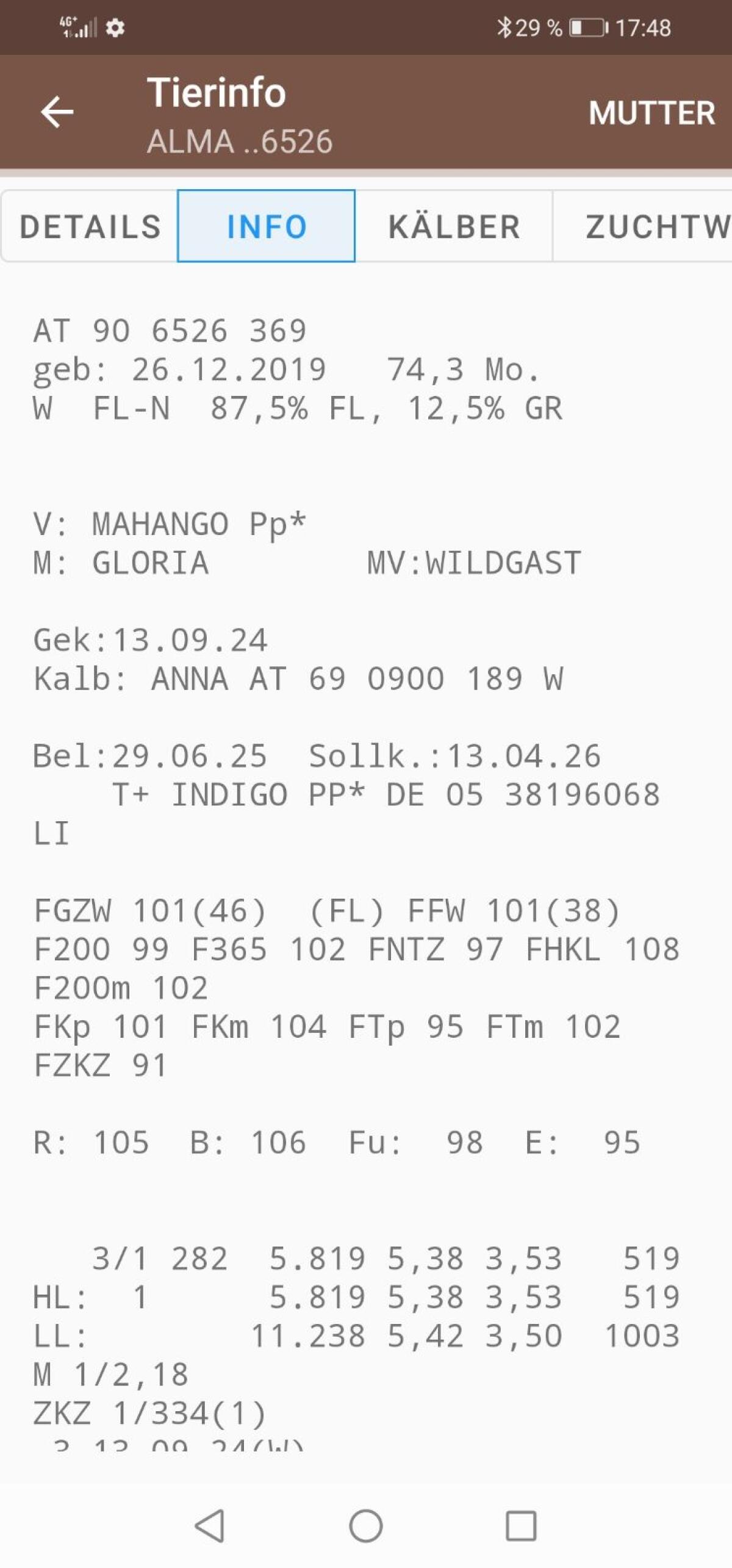Open the KÄLBER tab
Screen dimensions: 732x1568
coord(454,226)
